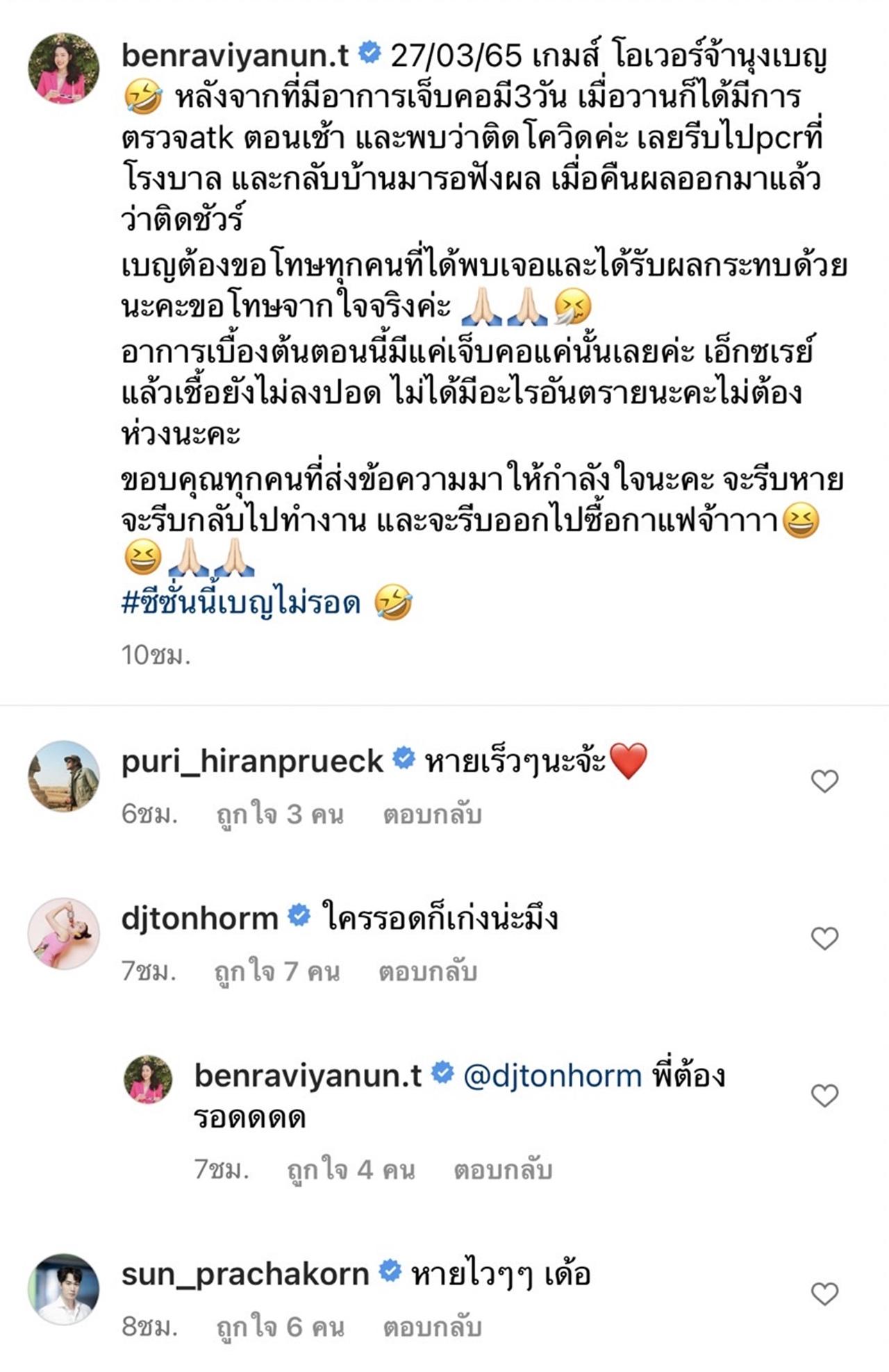Open sun_prachakorn's profile from username

pos(245,1274)
